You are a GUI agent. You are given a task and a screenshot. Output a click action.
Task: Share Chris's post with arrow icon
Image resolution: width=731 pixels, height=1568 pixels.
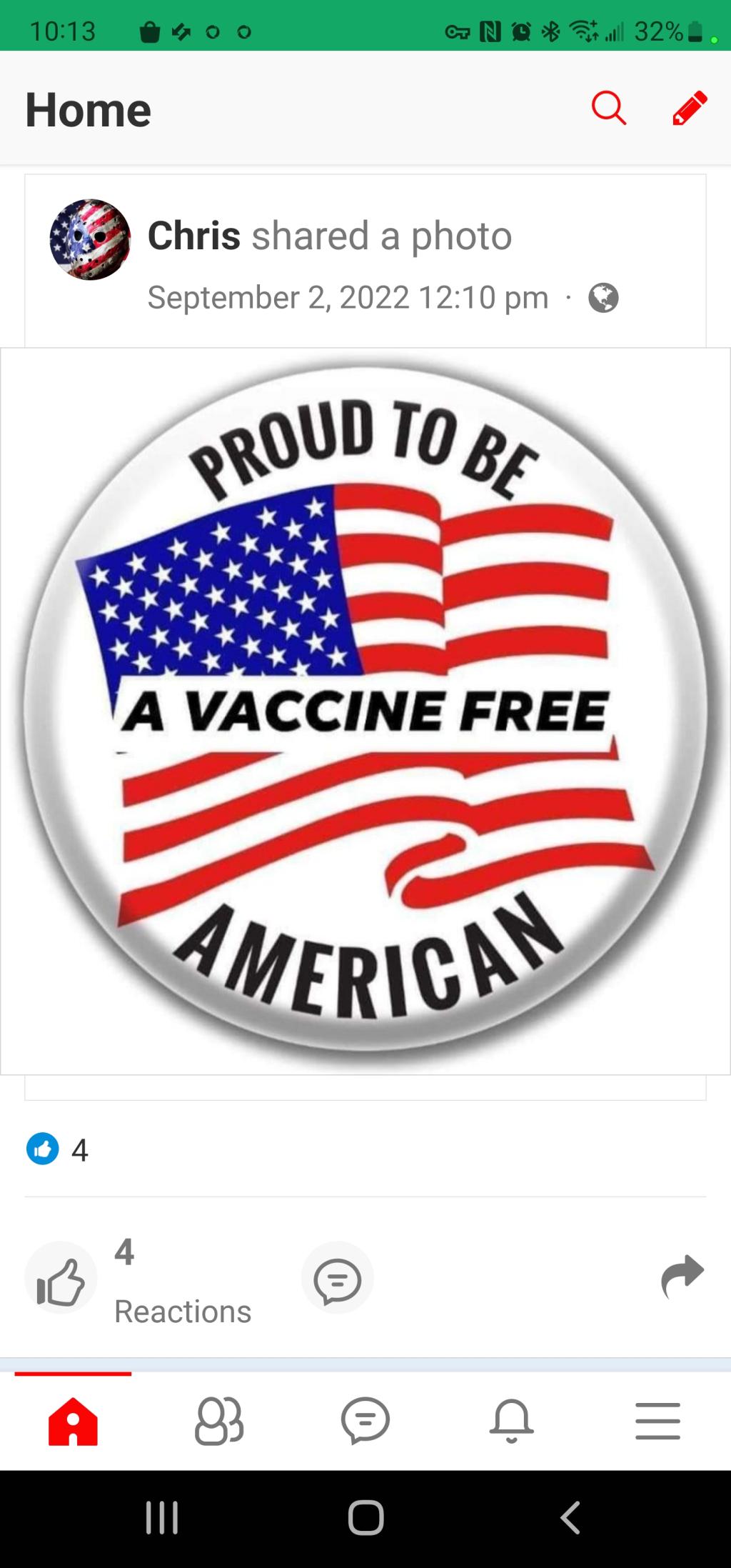pyautogui.click(x=682, y=1277)
